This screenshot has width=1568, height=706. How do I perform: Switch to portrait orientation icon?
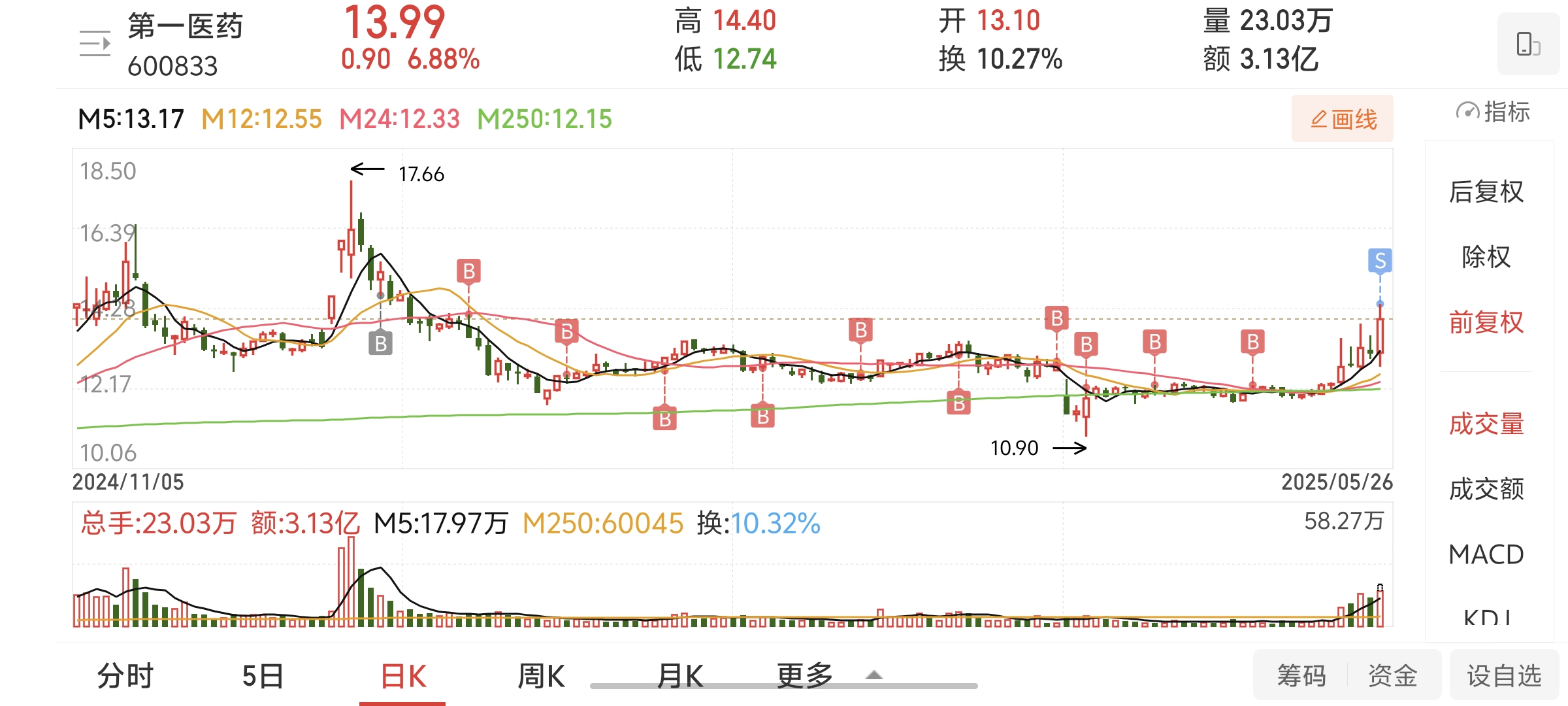coord(1527,44)
